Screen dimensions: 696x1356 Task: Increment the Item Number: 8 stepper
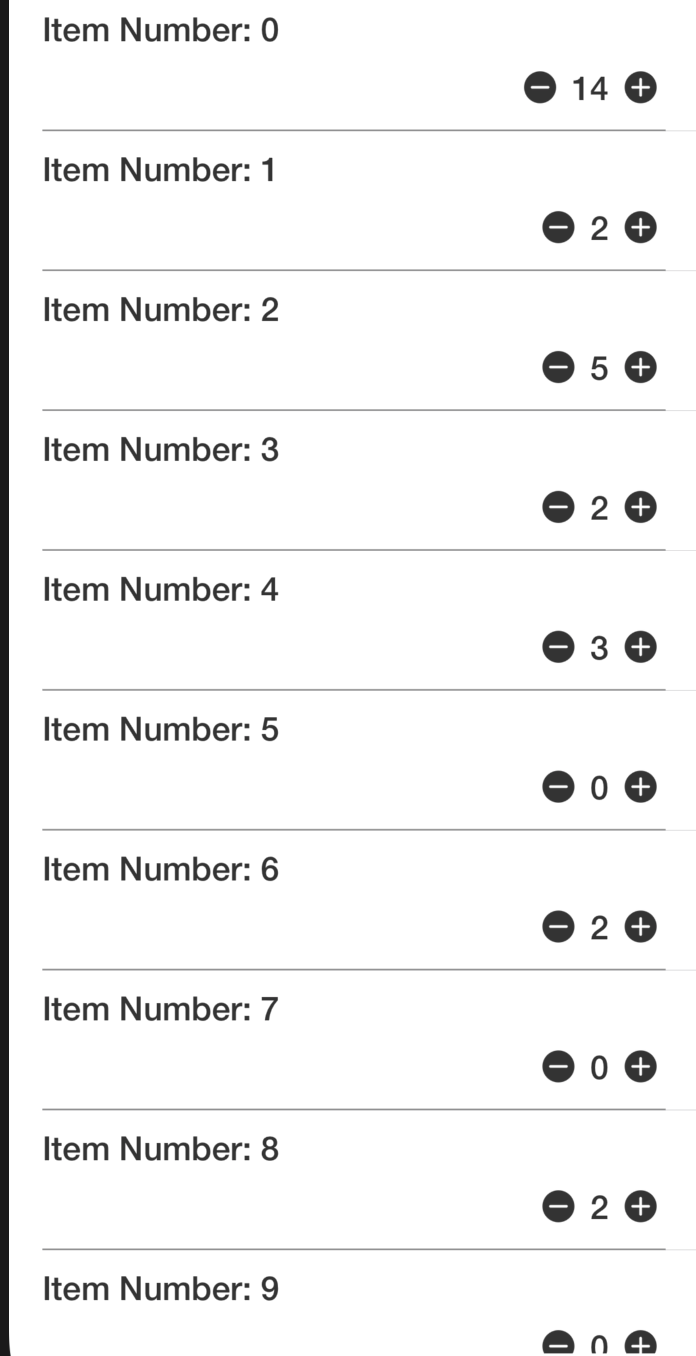click(x=640, y=1209)
